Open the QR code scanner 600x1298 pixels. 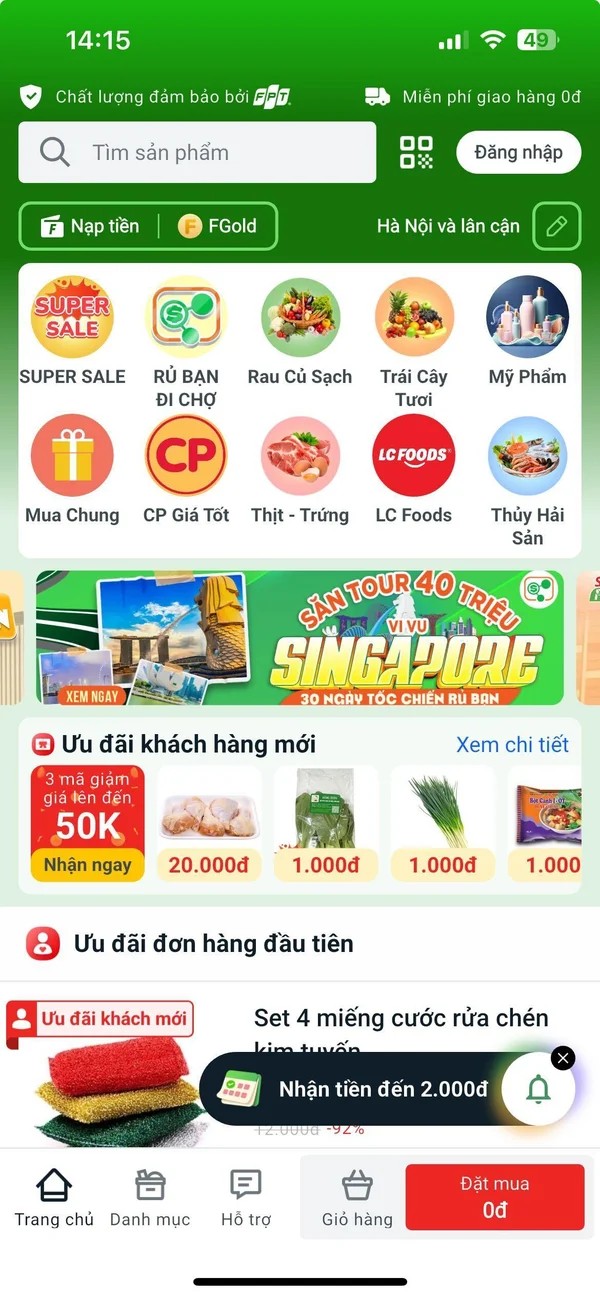[x=416, y=153]
